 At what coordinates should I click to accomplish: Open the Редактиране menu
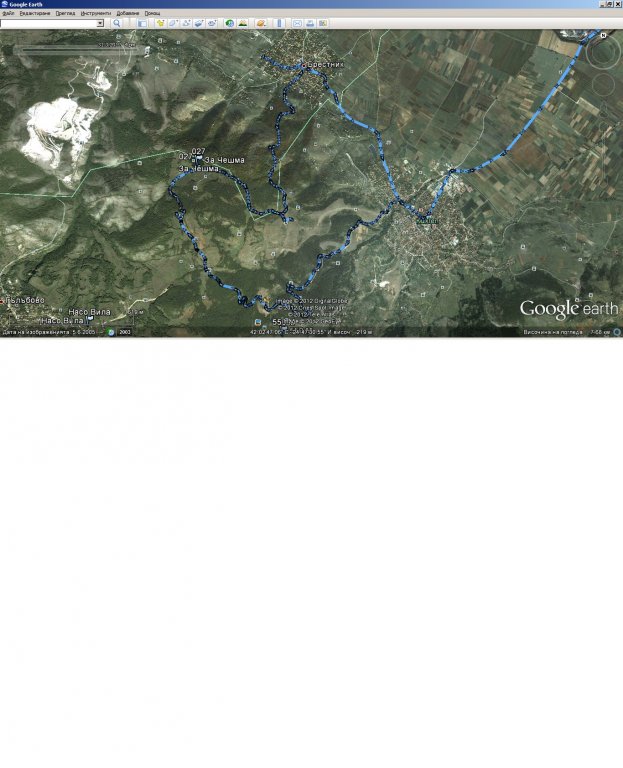(x=34, y=13)
